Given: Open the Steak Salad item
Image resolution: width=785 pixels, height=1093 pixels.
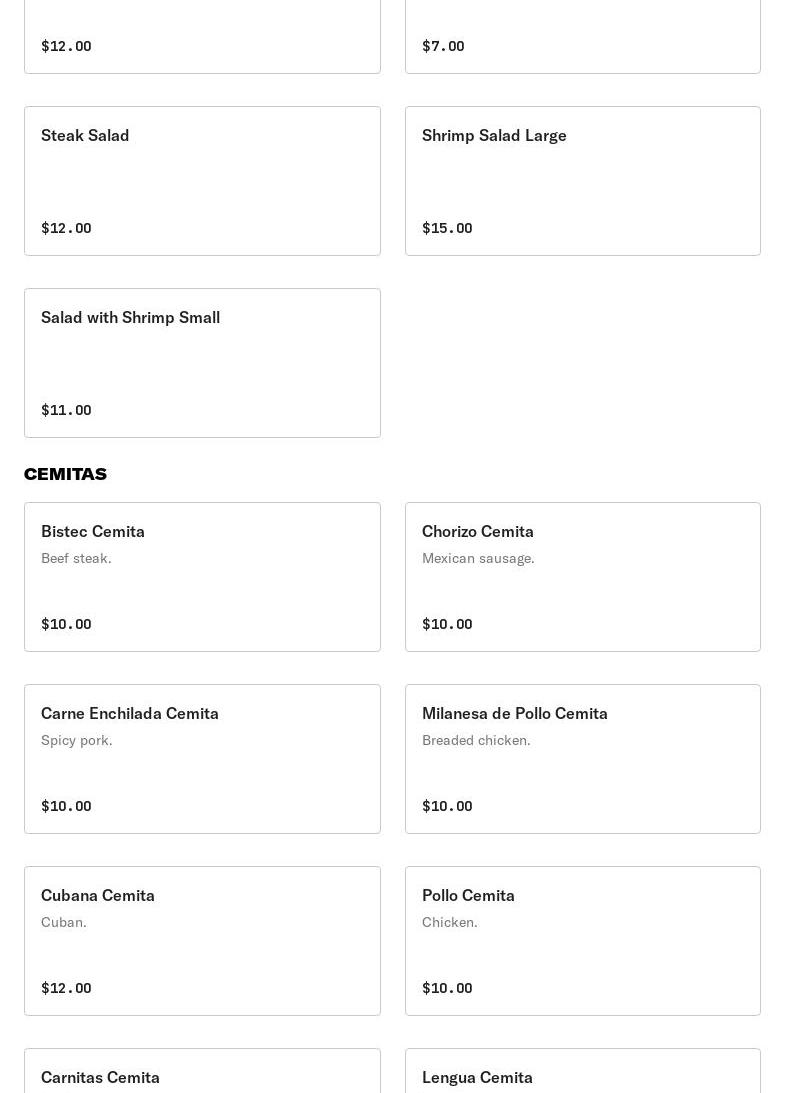Looking at the screenshot, I should click(202, 181).
